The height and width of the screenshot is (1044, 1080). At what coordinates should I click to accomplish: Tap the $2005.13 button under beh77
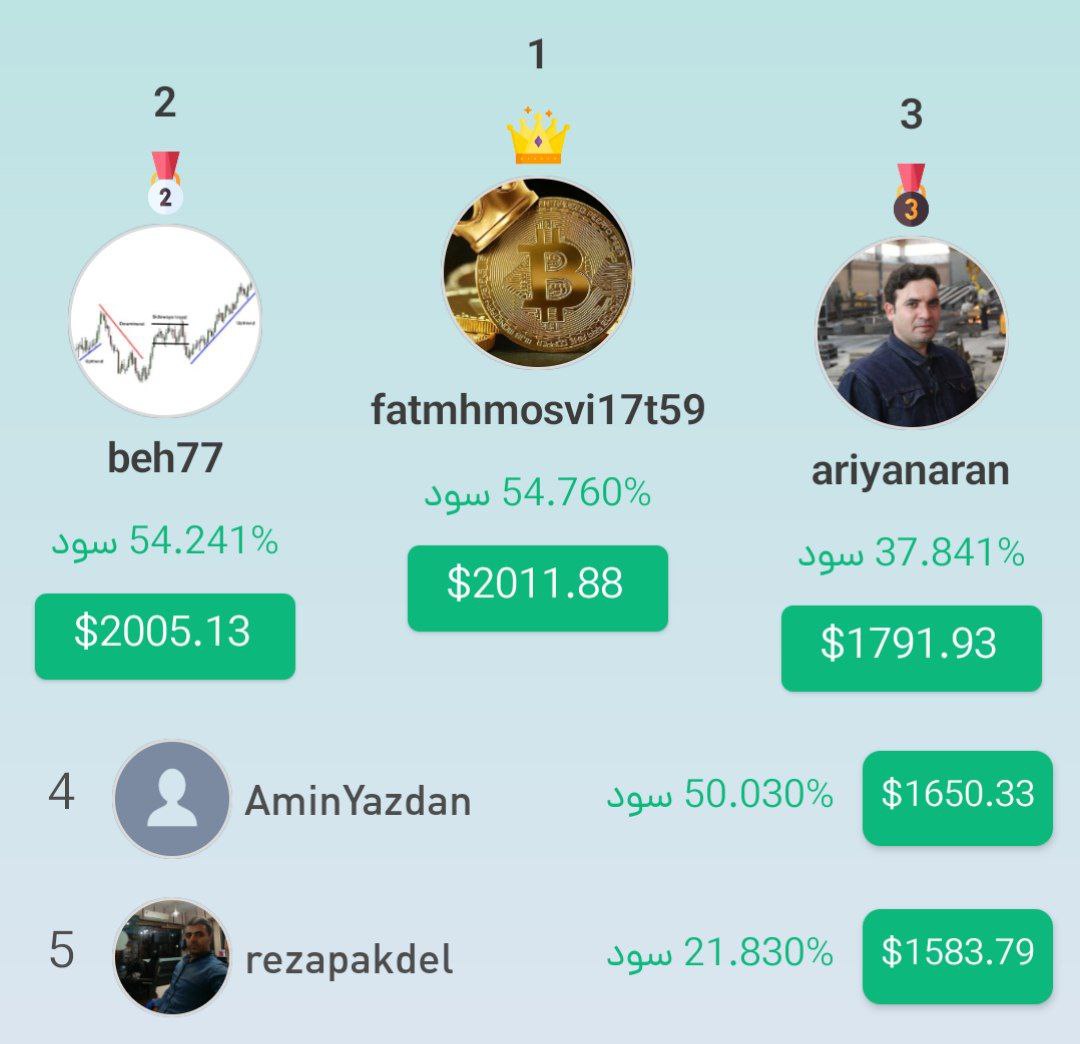(165, 636)
